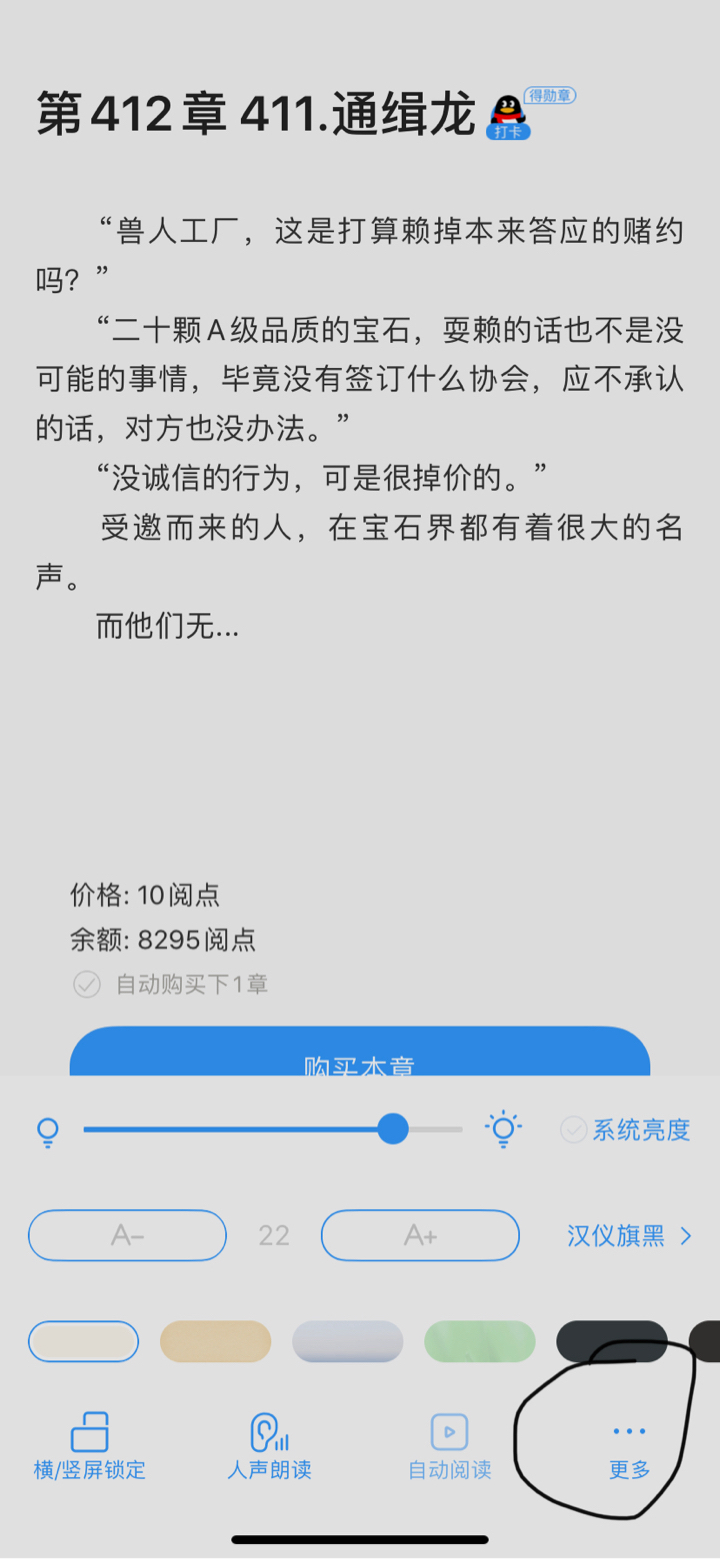Select the beige background theme
Viewport: 720px width, 1559px height.
(216, 1341)
